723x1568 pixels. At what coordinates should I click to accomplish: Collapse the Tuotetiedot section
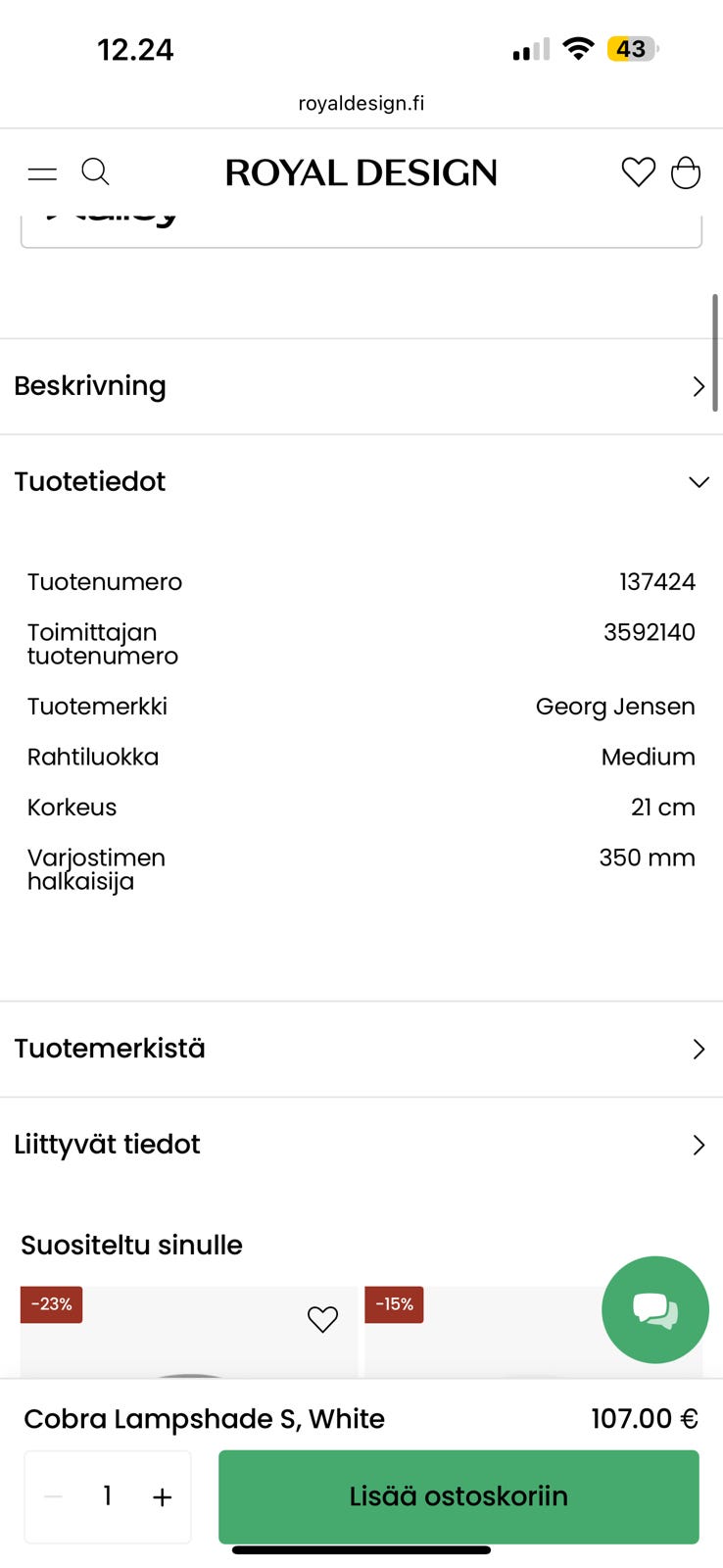point(361,482)
